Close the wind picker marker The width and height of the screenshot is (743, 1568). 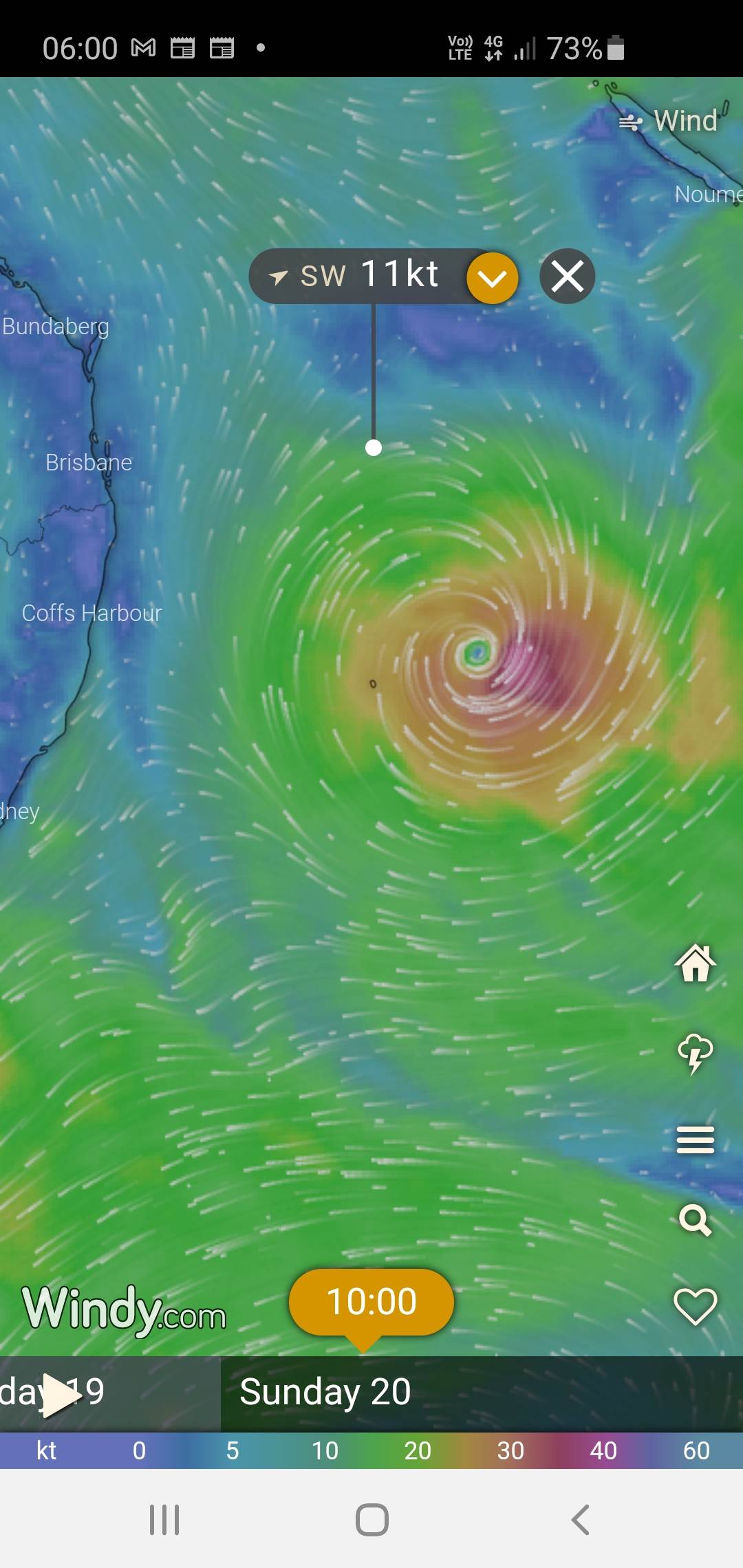click(567, 276)
